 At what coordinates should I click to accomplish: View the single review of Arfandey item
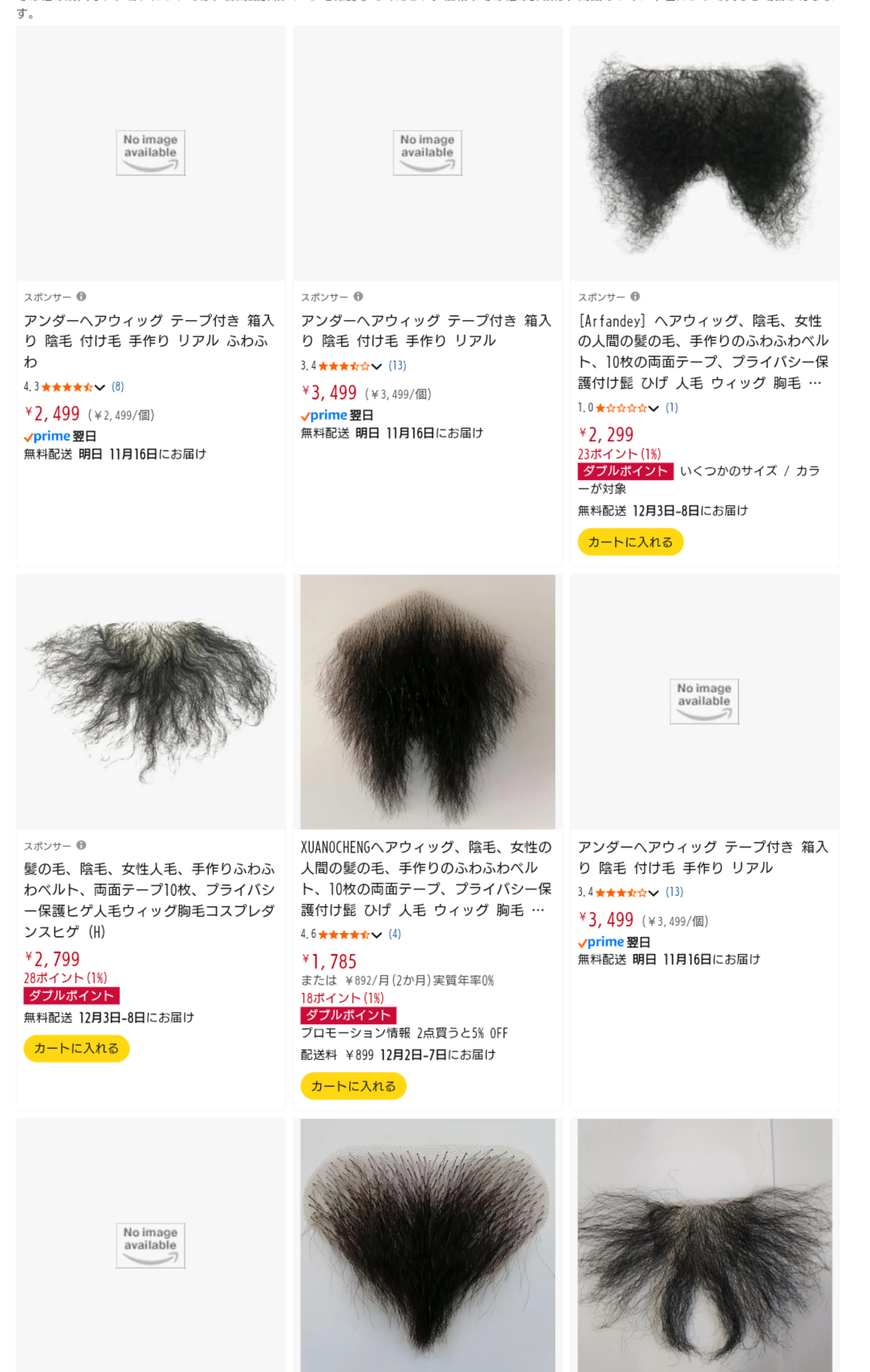tap(672, 407)
